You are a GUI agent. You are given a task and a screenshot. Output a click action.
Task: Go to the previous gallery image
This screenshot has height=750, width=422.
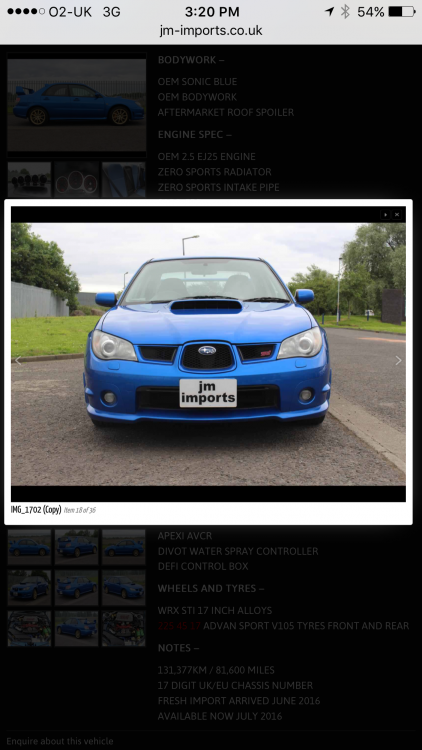tap(18, 361)
